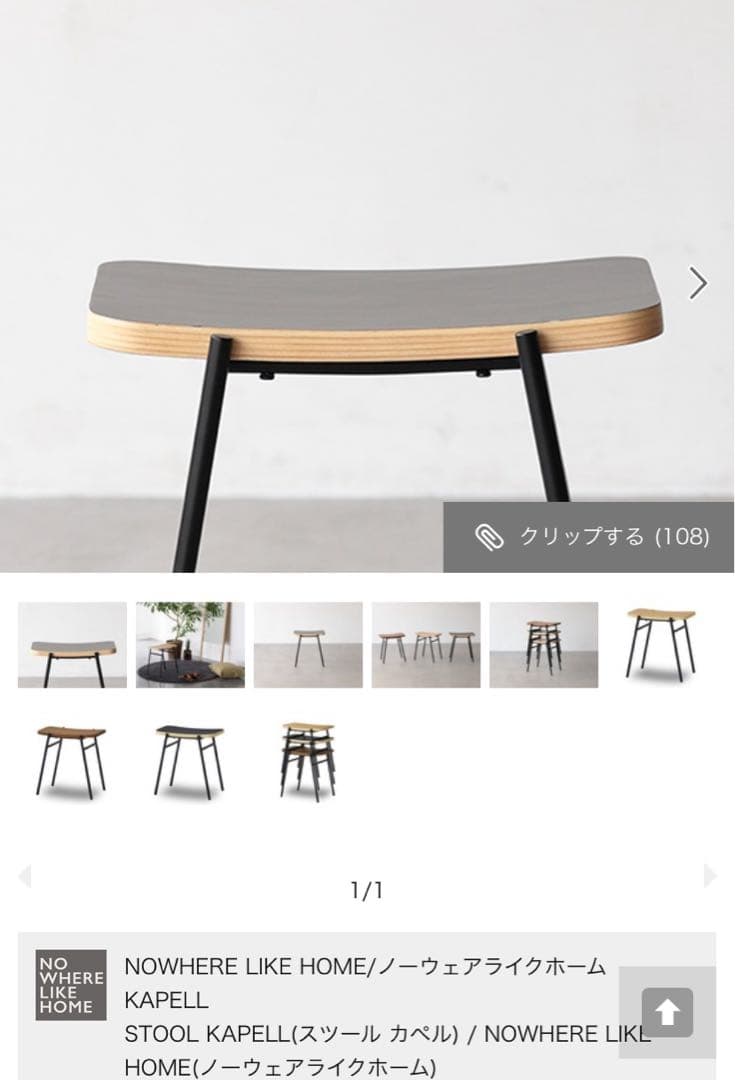The image size is (735, 1080).
Task: Select thumbnail of gray stool seat close-up
Action: (x=72, y=644)
